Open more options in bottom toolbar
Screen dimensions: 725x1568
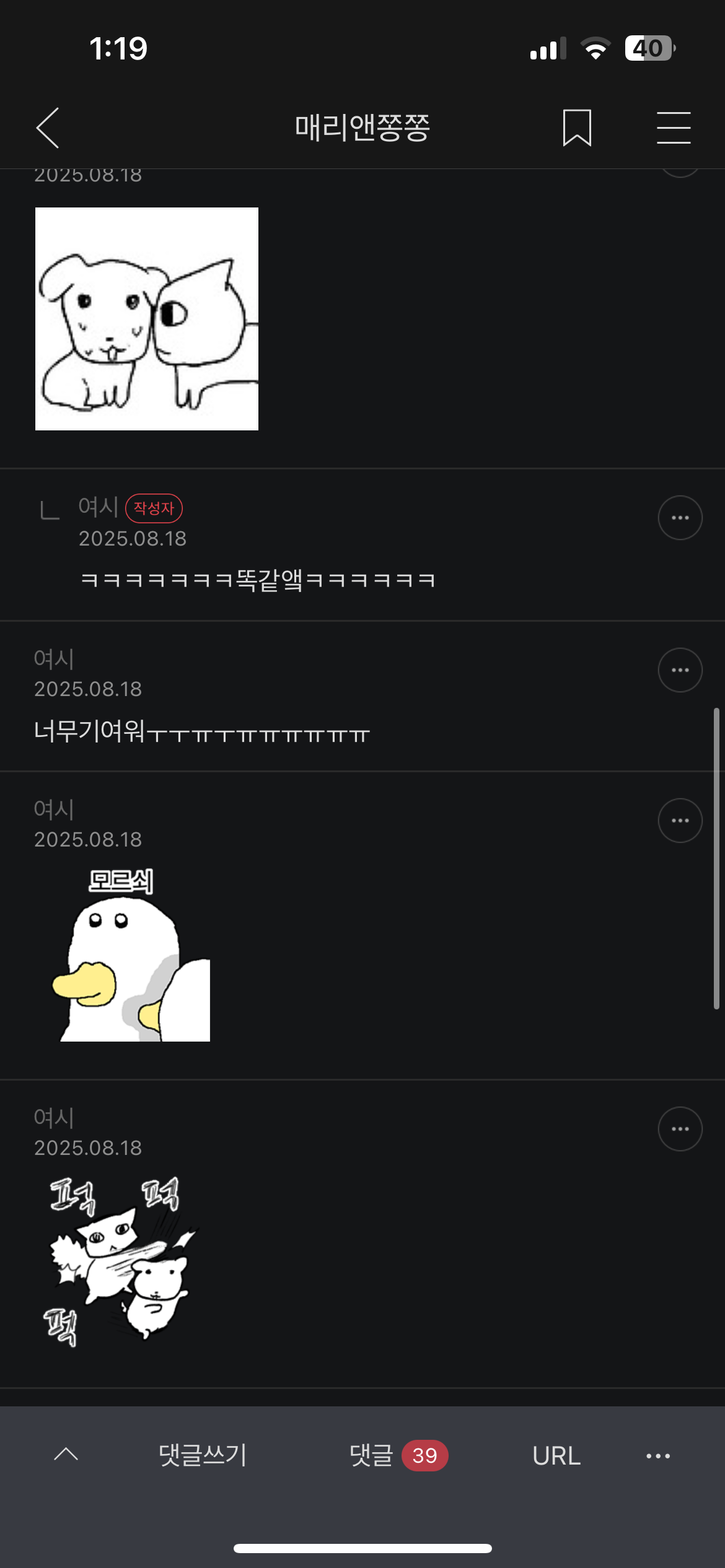coord(658,1456)
